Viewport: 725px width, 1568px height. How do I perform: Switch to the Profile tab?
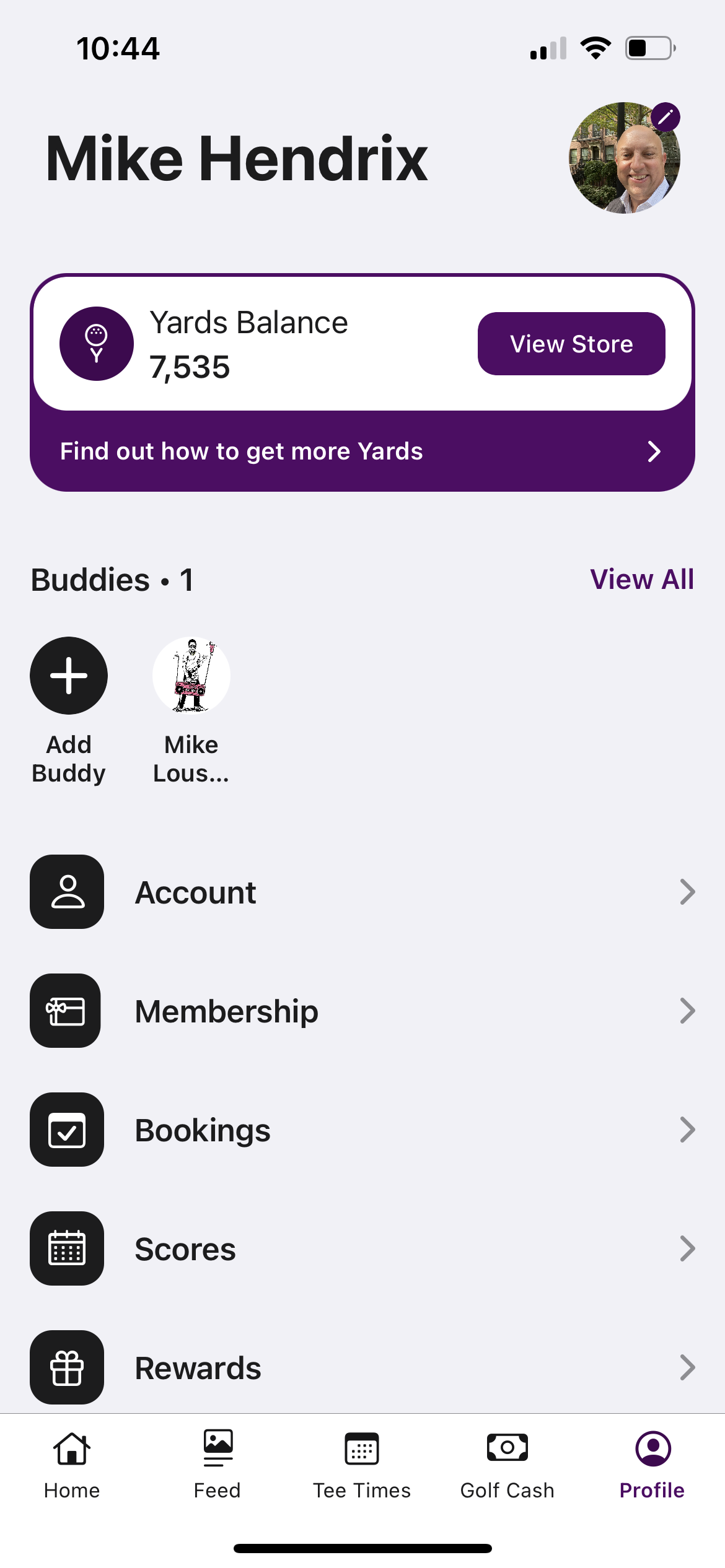point(651,1465)
